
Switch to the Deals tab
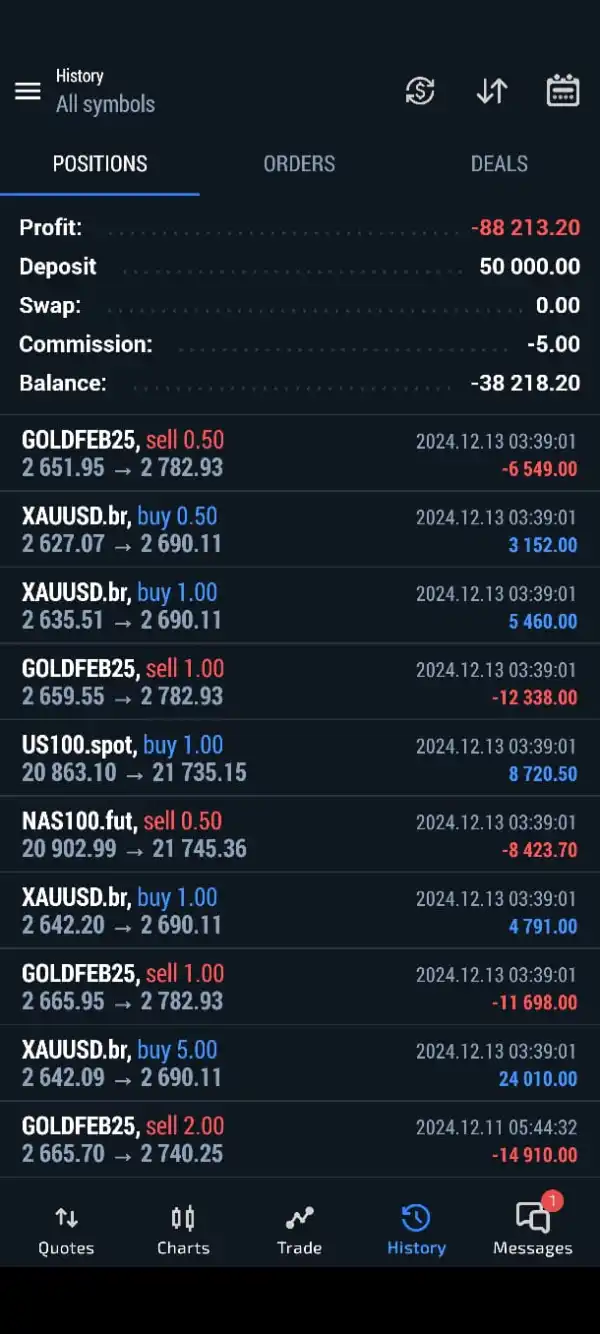pos(499,164)
